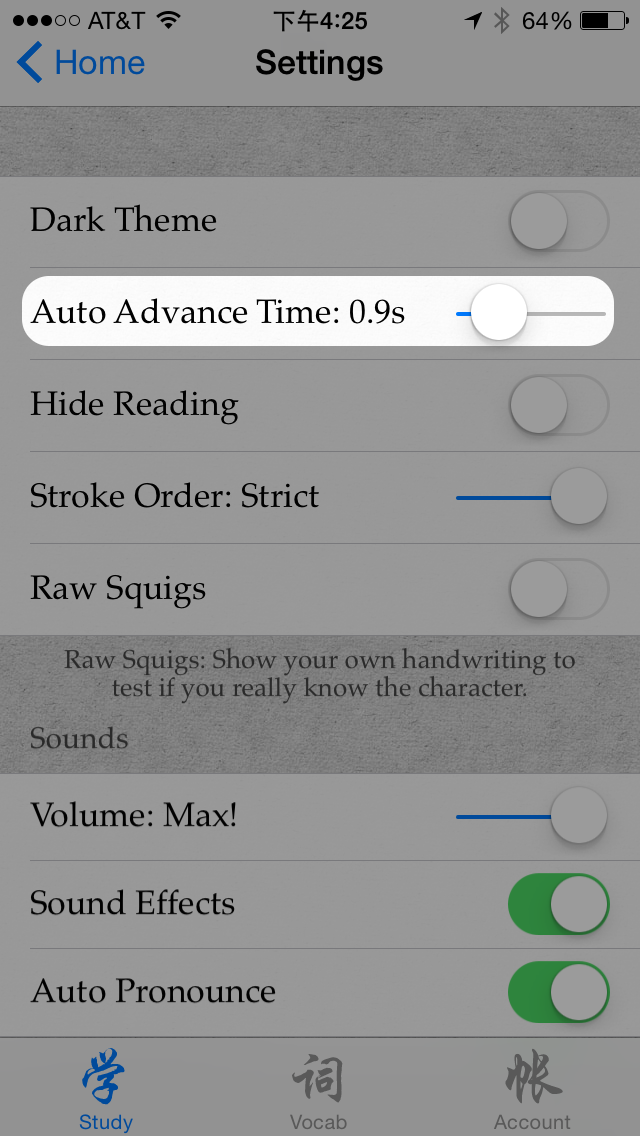This screenshot has height=1136, width=640.
Task: Turn on Hide Reading
Action: (x=558, y=405)
